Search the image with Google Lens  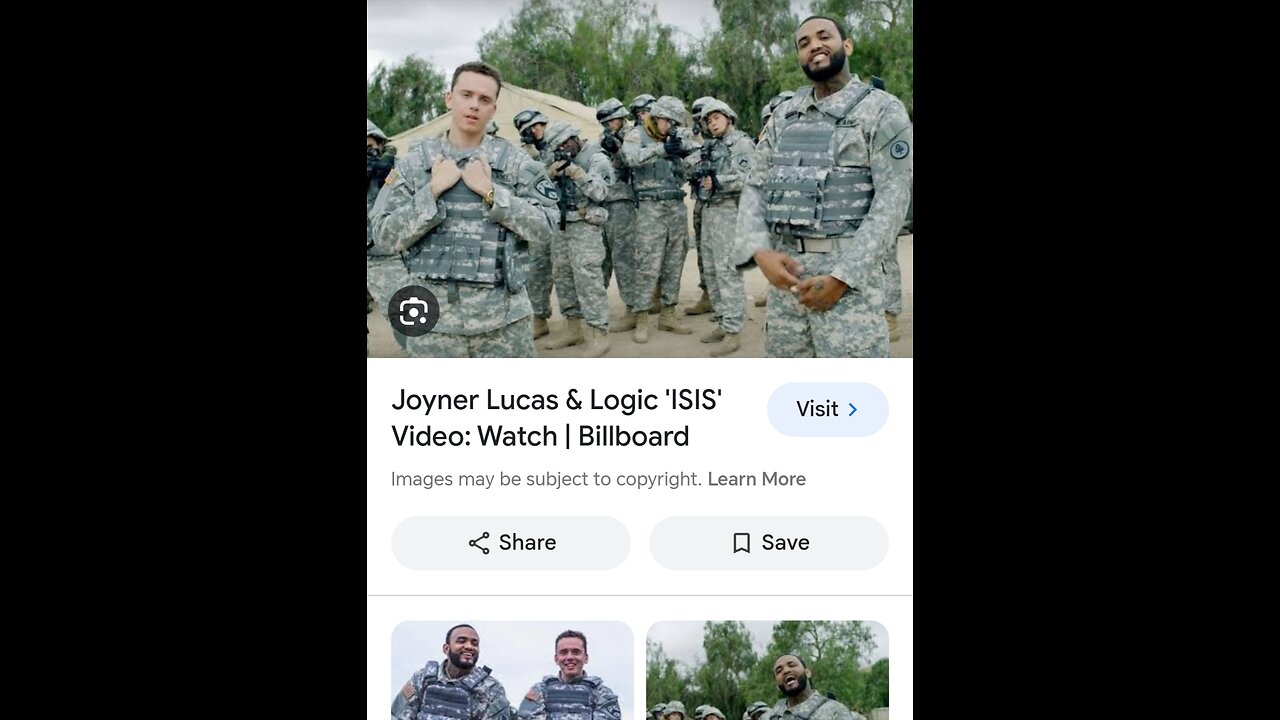(x=413, y=312)
